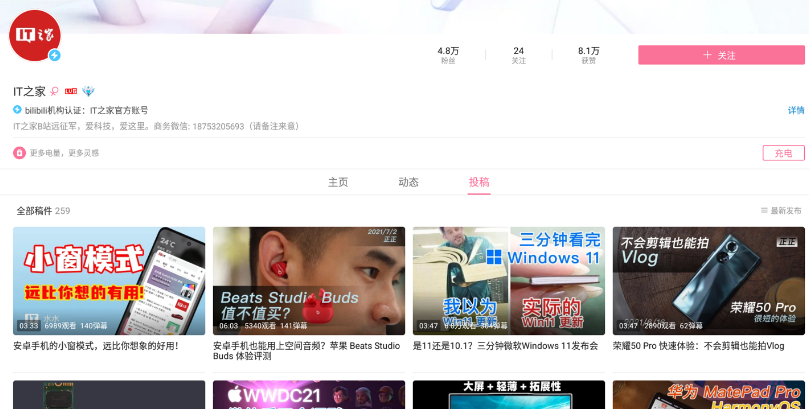Screen dimensions: 809x411
Task: Switch to the 动态 tab
Action: pos(408,182)
